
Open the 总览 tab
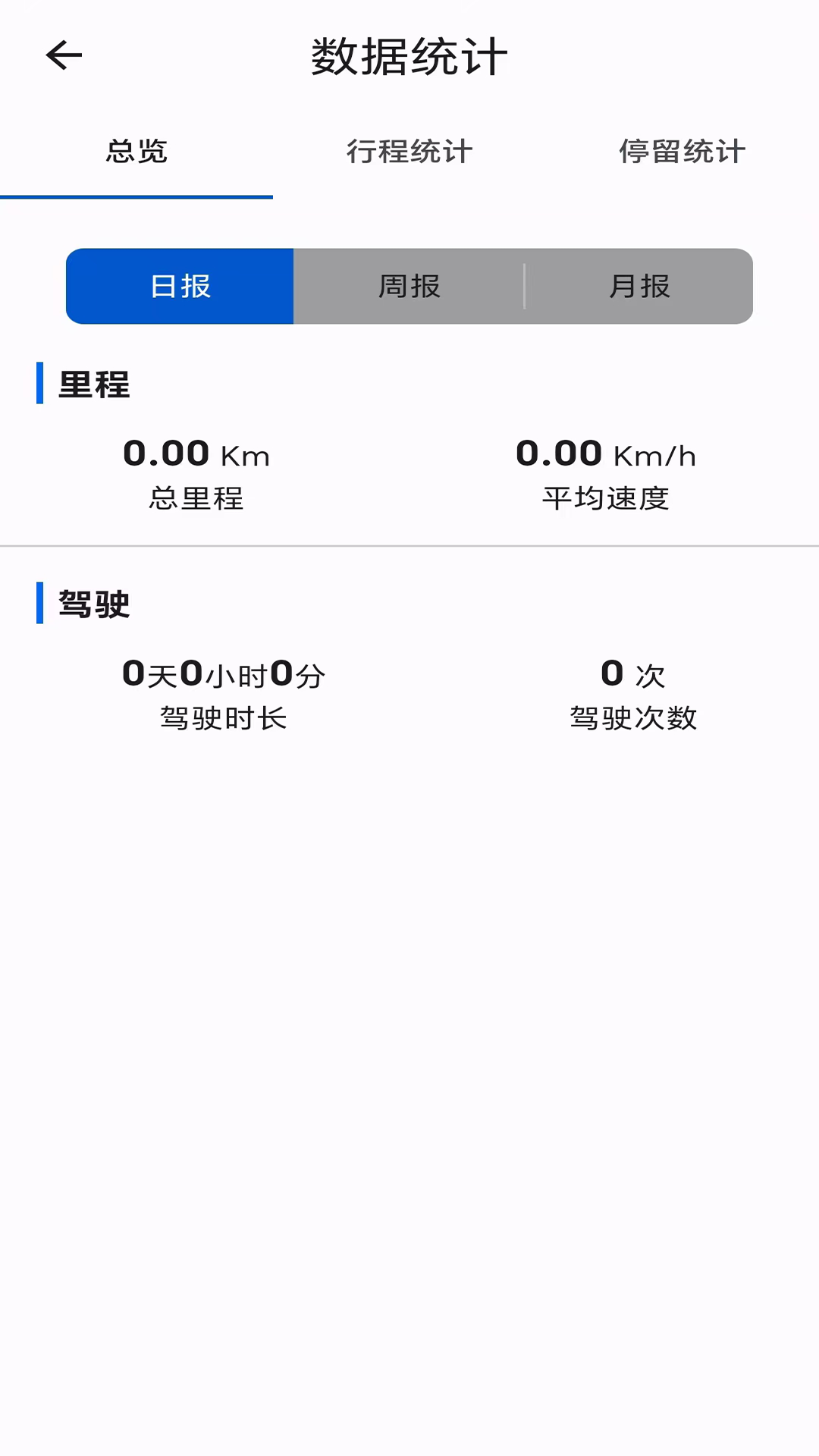pos(136,151)
